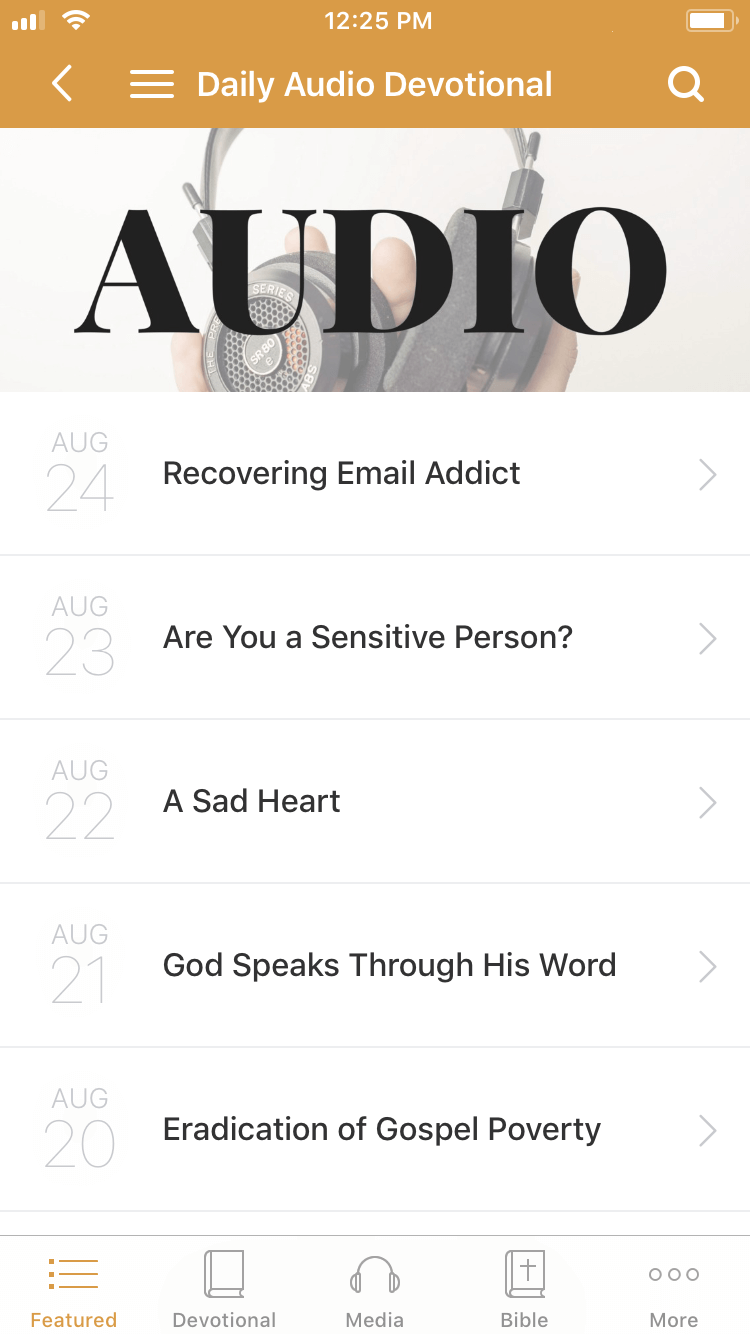Screen dimensions: 750x1334
Task: Open God Speaks Through His Word
Action: (375, 965)
